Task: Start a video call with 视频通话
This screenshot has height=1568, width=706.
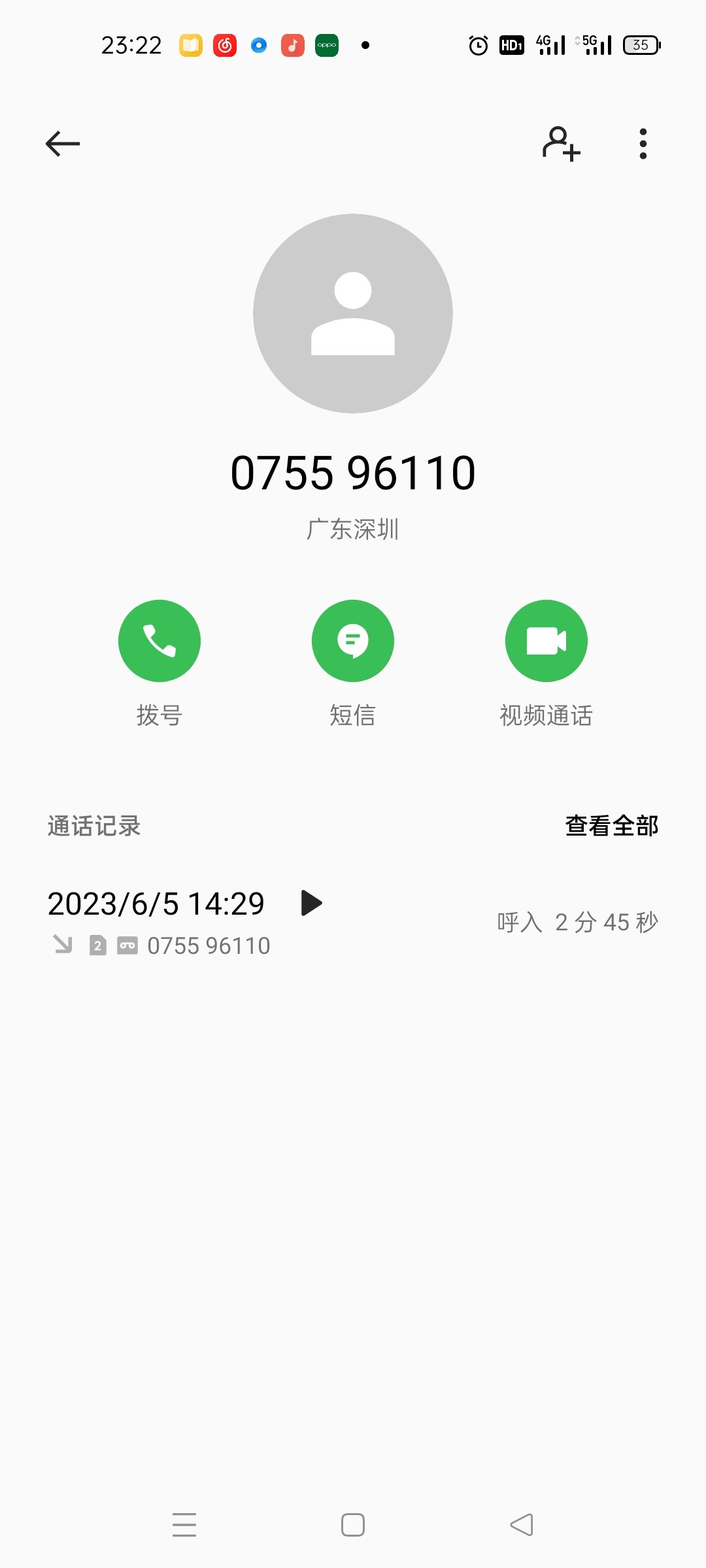Action: click(x=546, y=641)
